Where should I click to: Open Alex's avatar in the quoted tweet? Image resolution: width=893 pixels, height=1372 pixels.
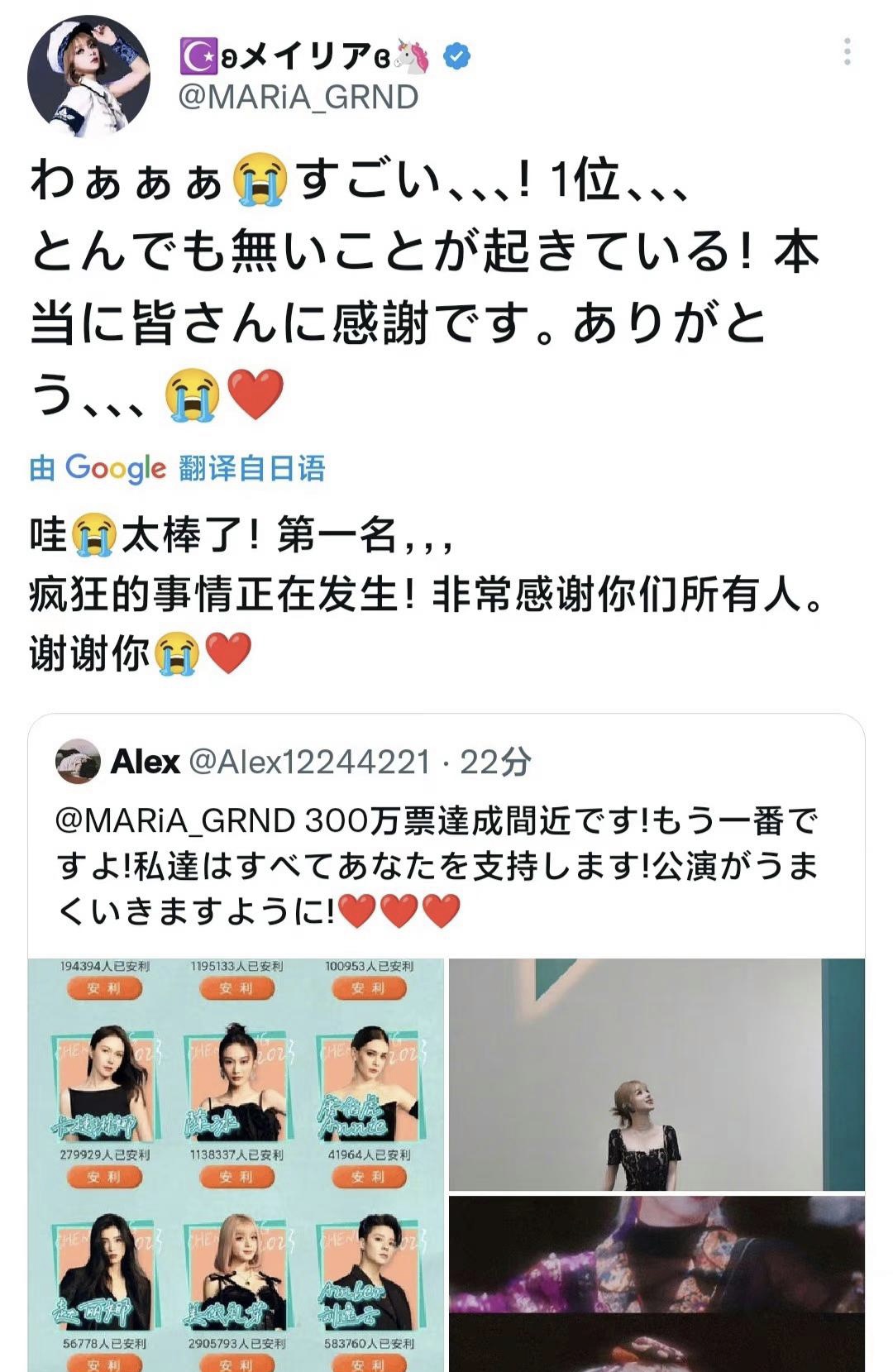[x=78, y=762]
